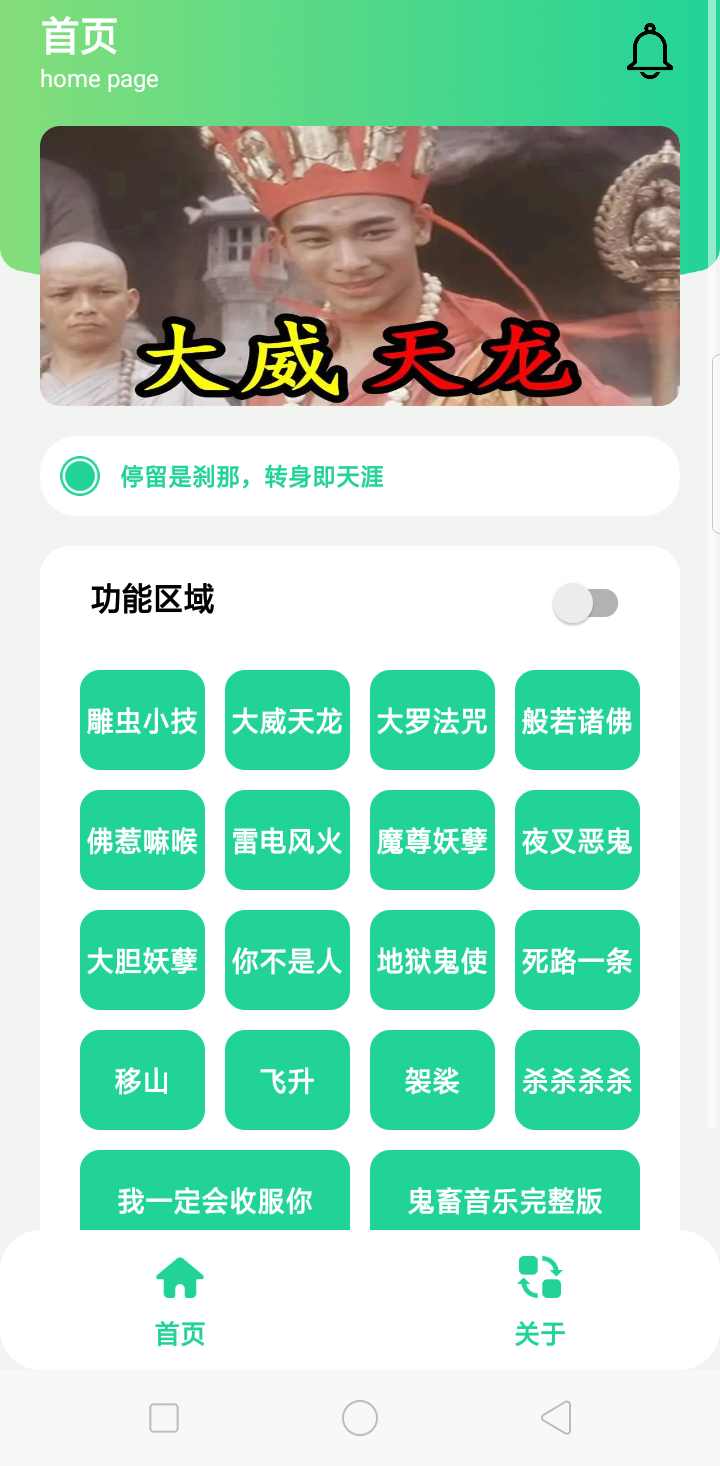The height and width of the screenshot is (1466, 720).
Task: Select the home icon in bottom navigation
Action: pyautogui.click(x=179, y=1277)
